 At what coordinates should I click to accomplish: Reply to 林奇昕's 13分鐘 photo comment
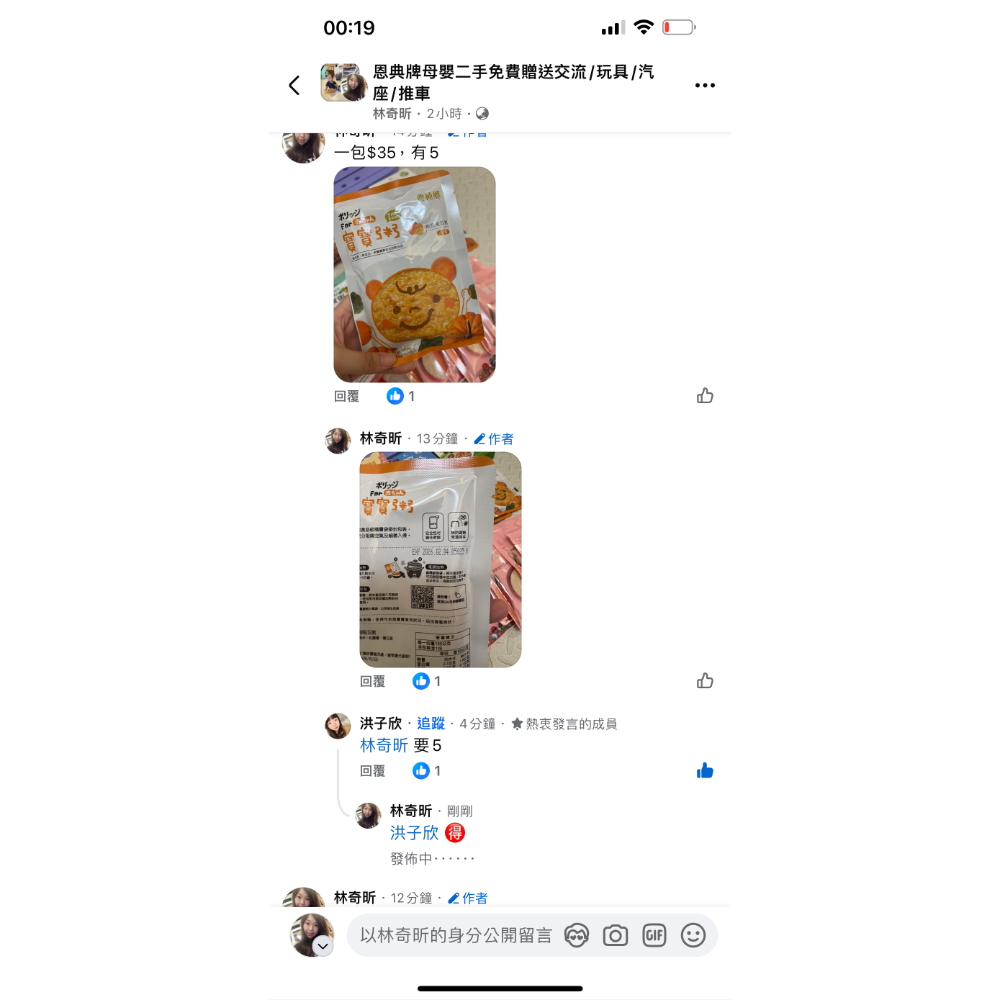(373, 681)
